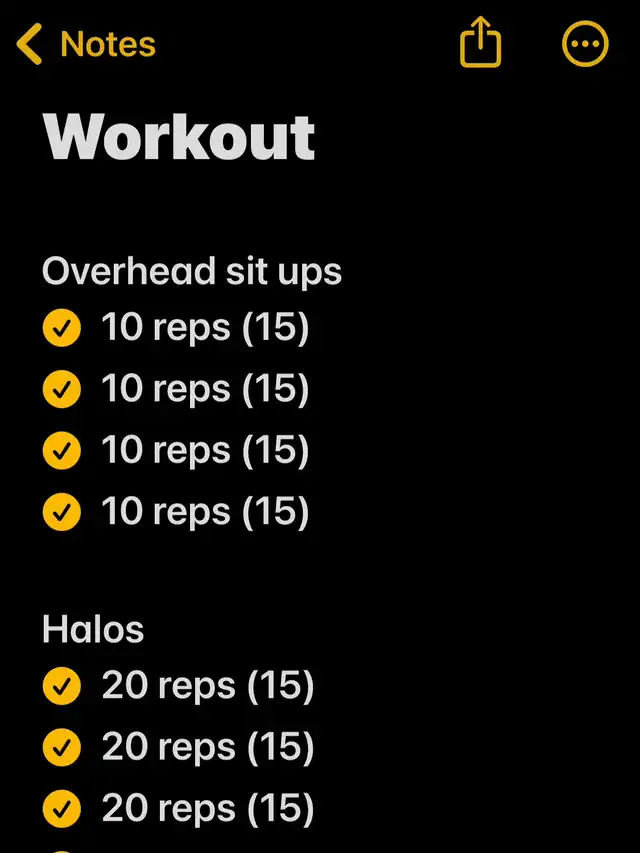Uncheck the fourth set under Overhead sit ups

pos(62,512)
